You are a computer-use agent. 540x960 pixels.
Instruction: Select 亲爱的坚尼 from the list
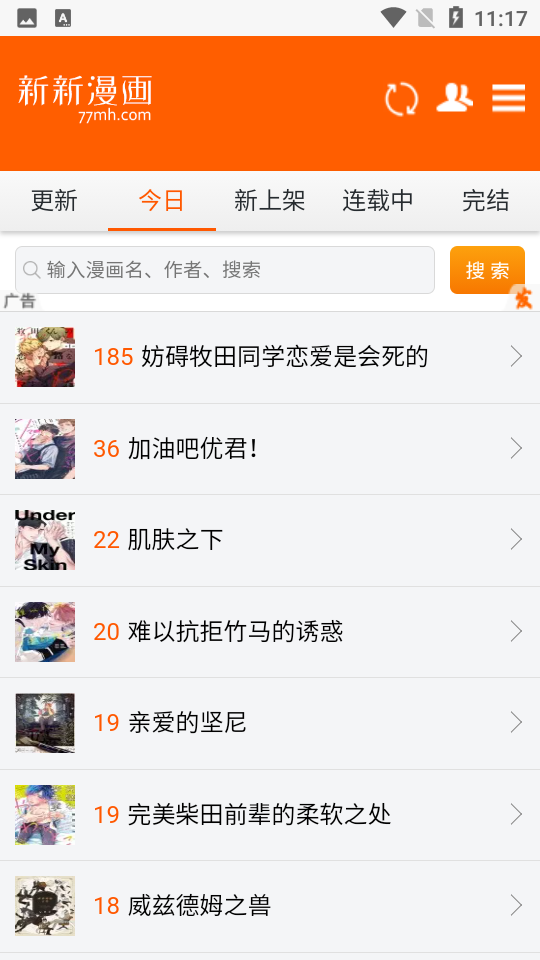(x=270, y=724)
